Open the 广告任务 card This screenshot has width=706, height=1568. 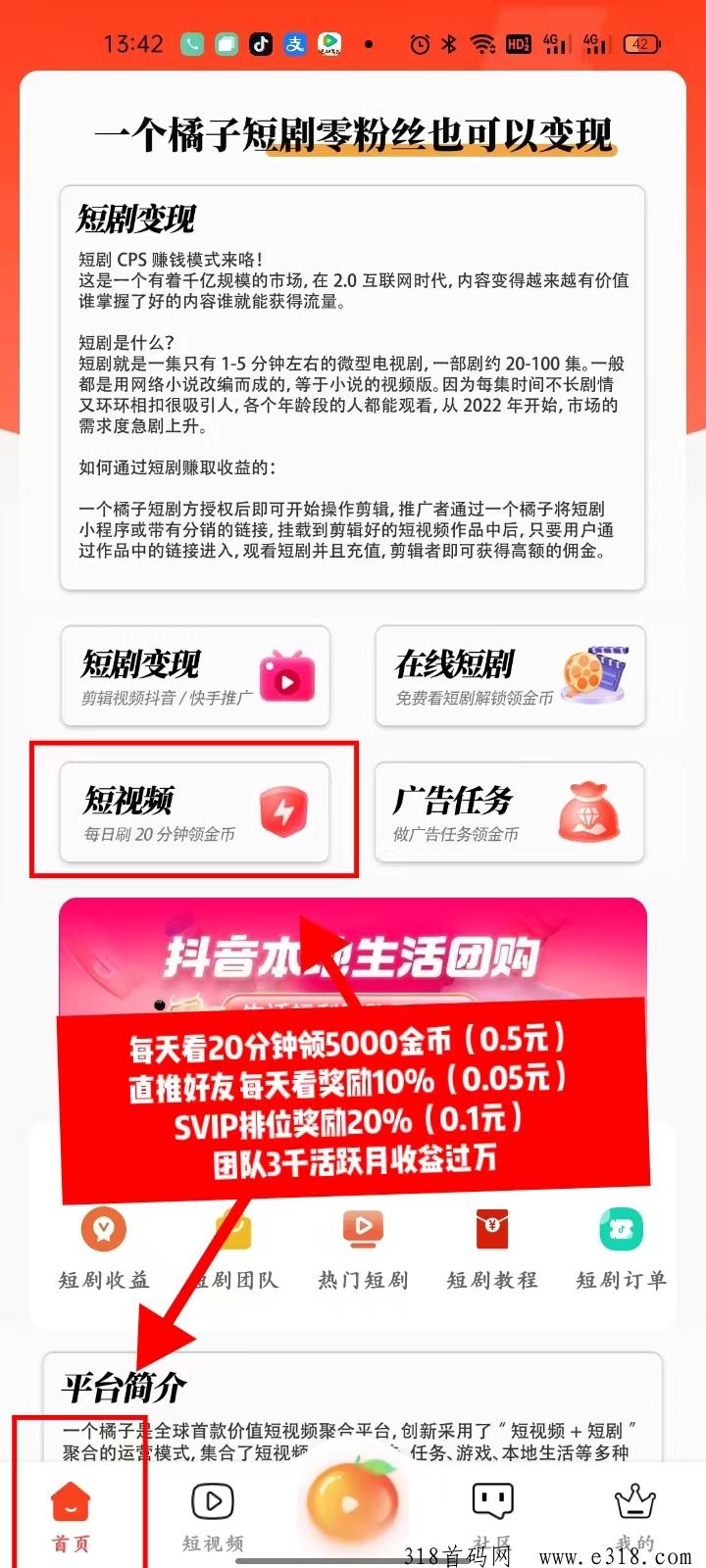coord(510,812)
